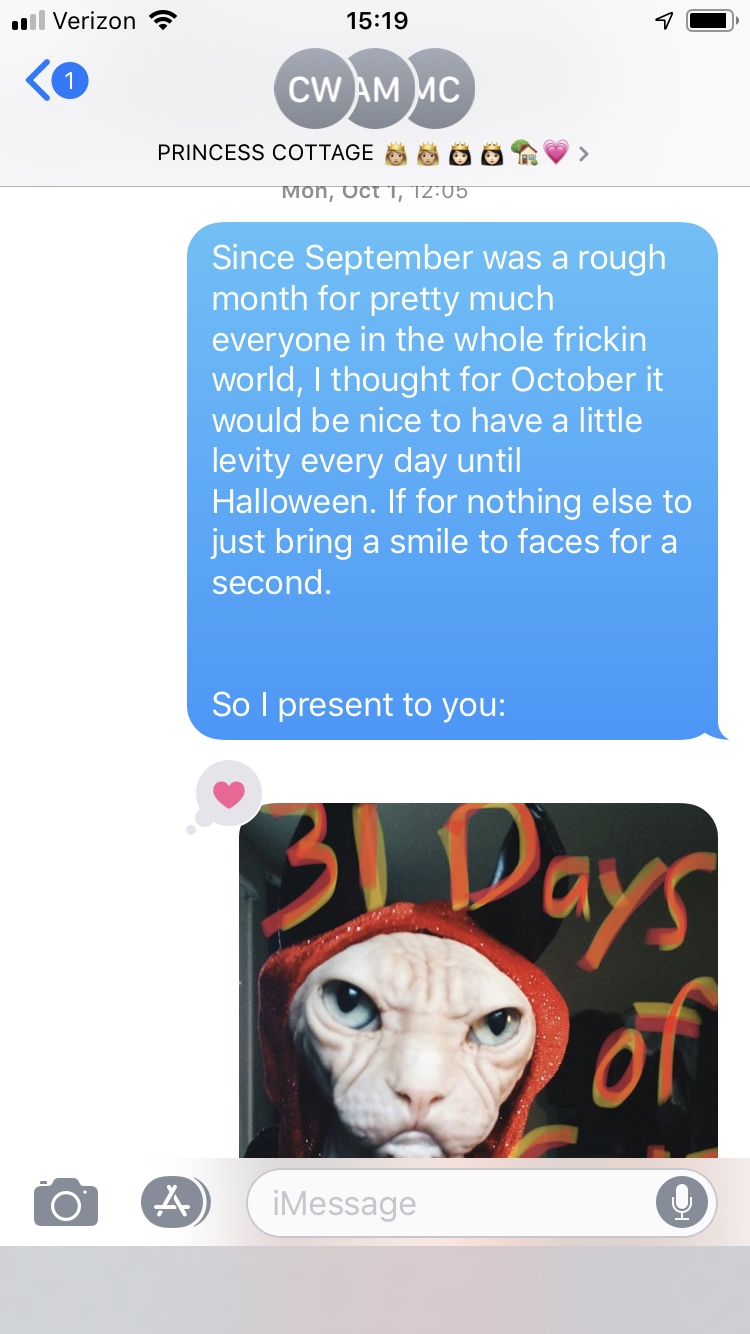Open the App Store apps drawer
This screenshot has height=1334, width=750.
click(x=175, y=1202)
